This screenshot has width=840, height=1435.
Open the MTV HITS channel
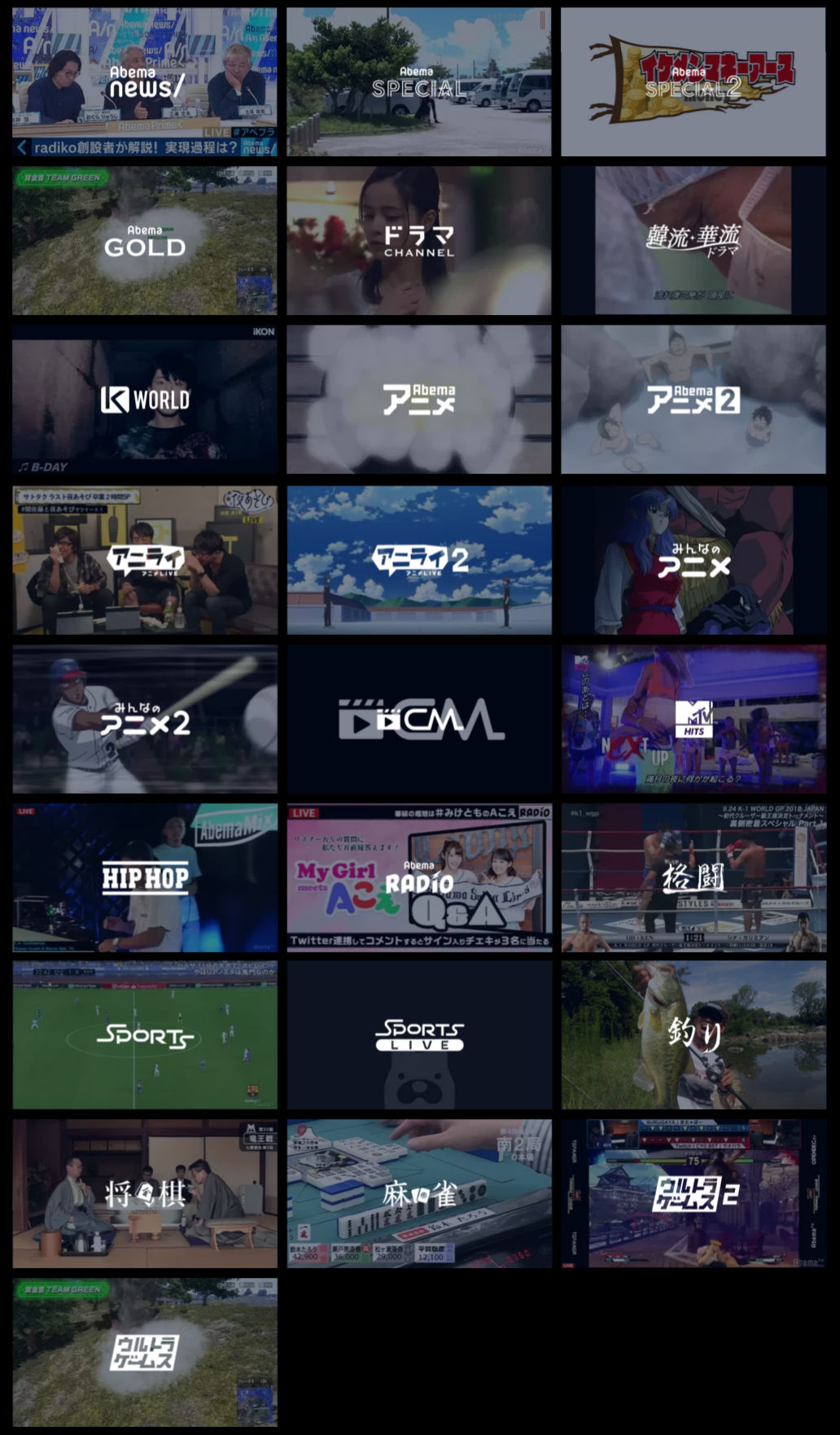click(x=693, y=720)
